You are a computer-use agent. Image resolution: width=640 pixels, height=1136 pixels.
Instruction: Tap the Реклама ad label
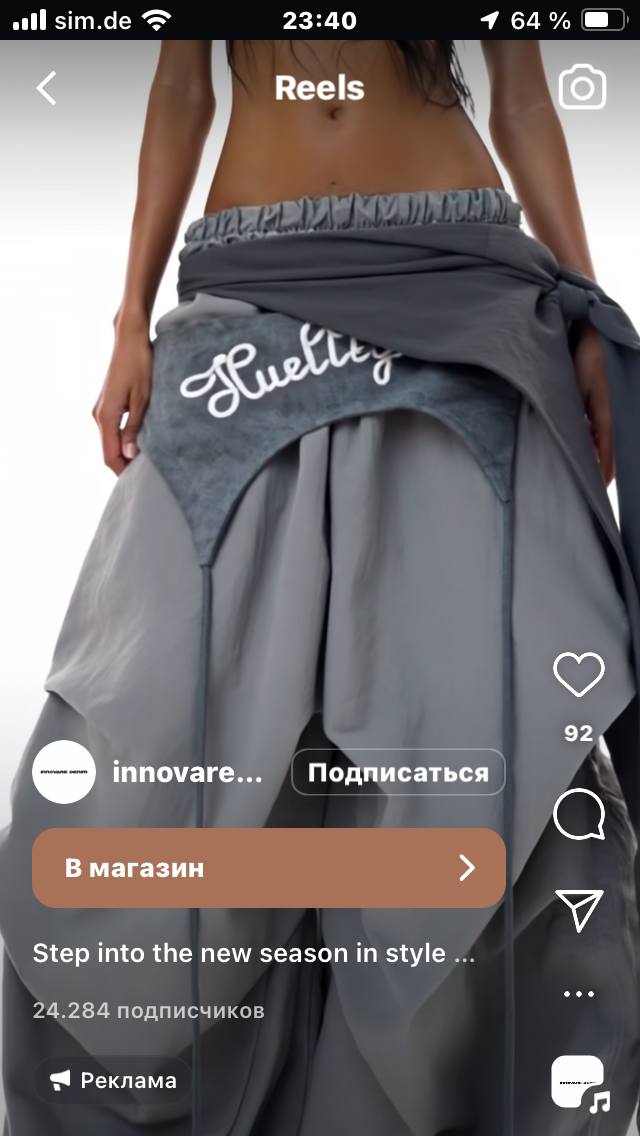click(x=113, y=1080)
